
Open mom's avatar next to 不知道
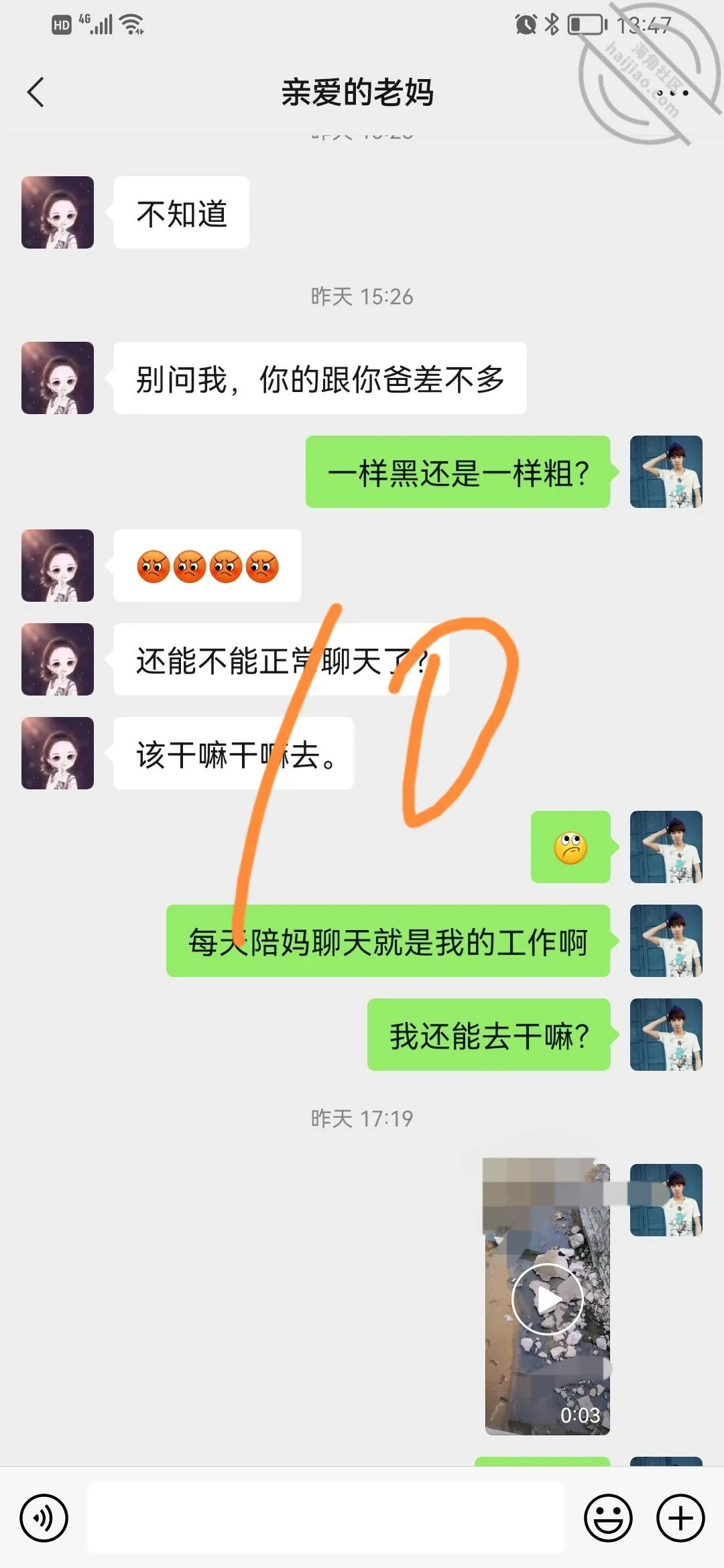58,212
